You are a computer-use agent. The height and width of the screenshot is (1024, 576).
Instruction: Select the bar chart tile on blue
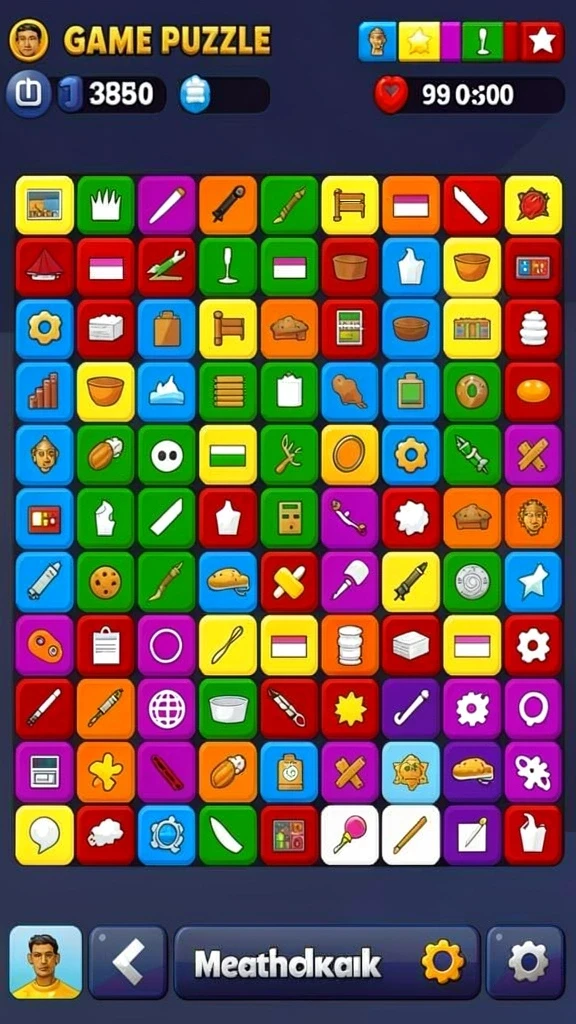[44, 392]
